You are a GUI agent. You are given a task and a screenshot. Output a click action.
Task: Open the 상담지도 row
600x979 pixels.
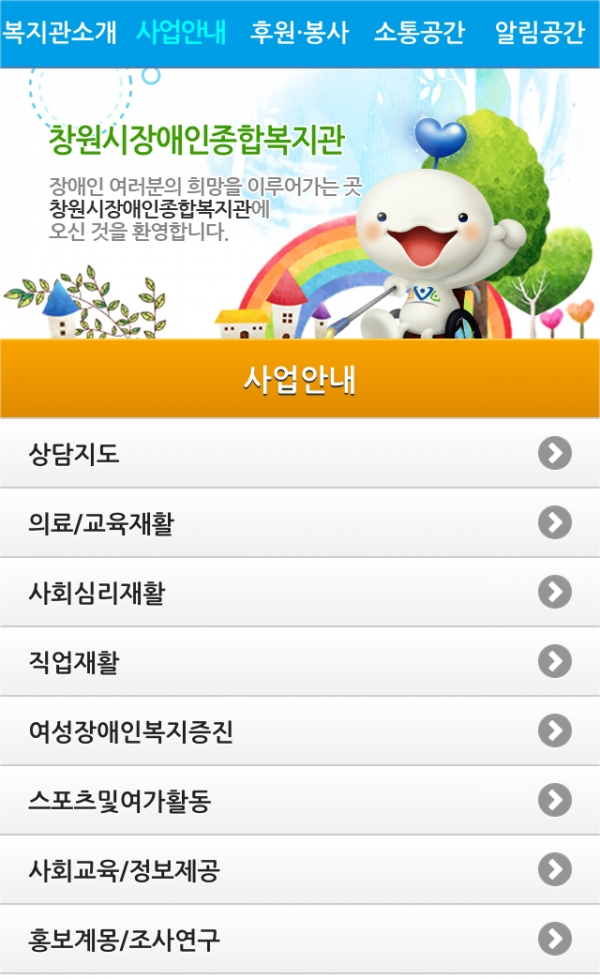coord(300,454)
